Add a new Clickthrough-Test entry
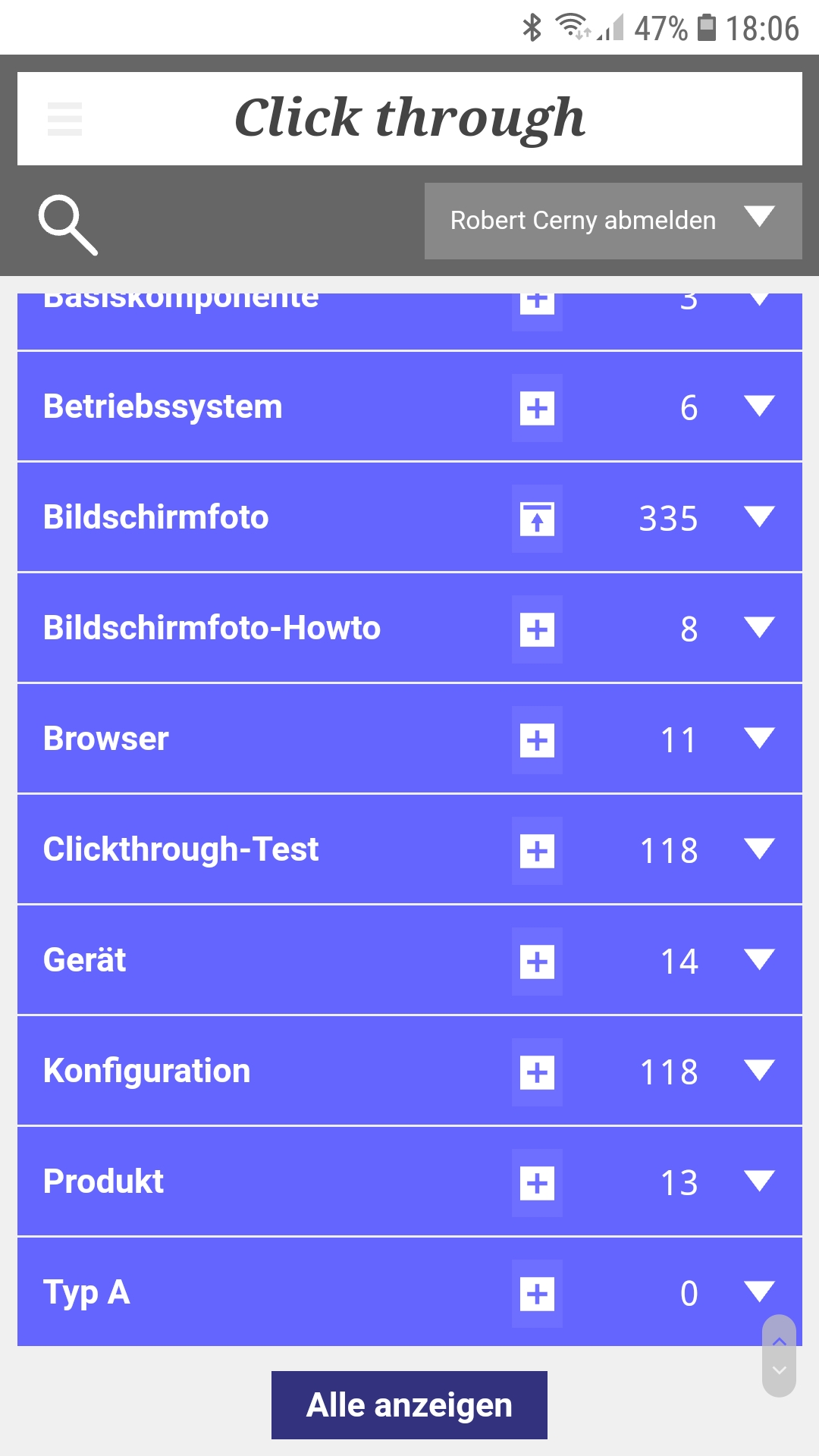This screenshot has height=1456, width=819. [x=537, y=851]
